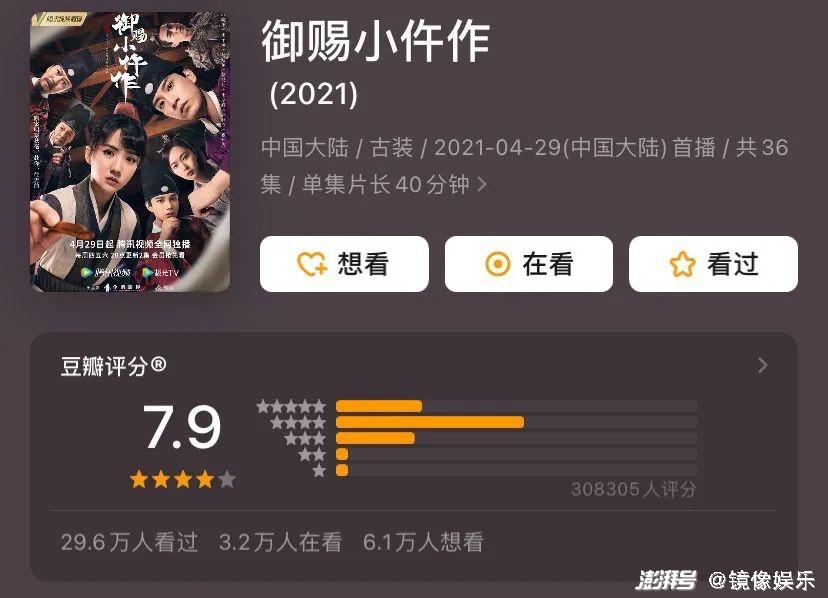Open the 豆瓣评分 rating details
Screen dimensions: 828x598
[x=762, y=366]
